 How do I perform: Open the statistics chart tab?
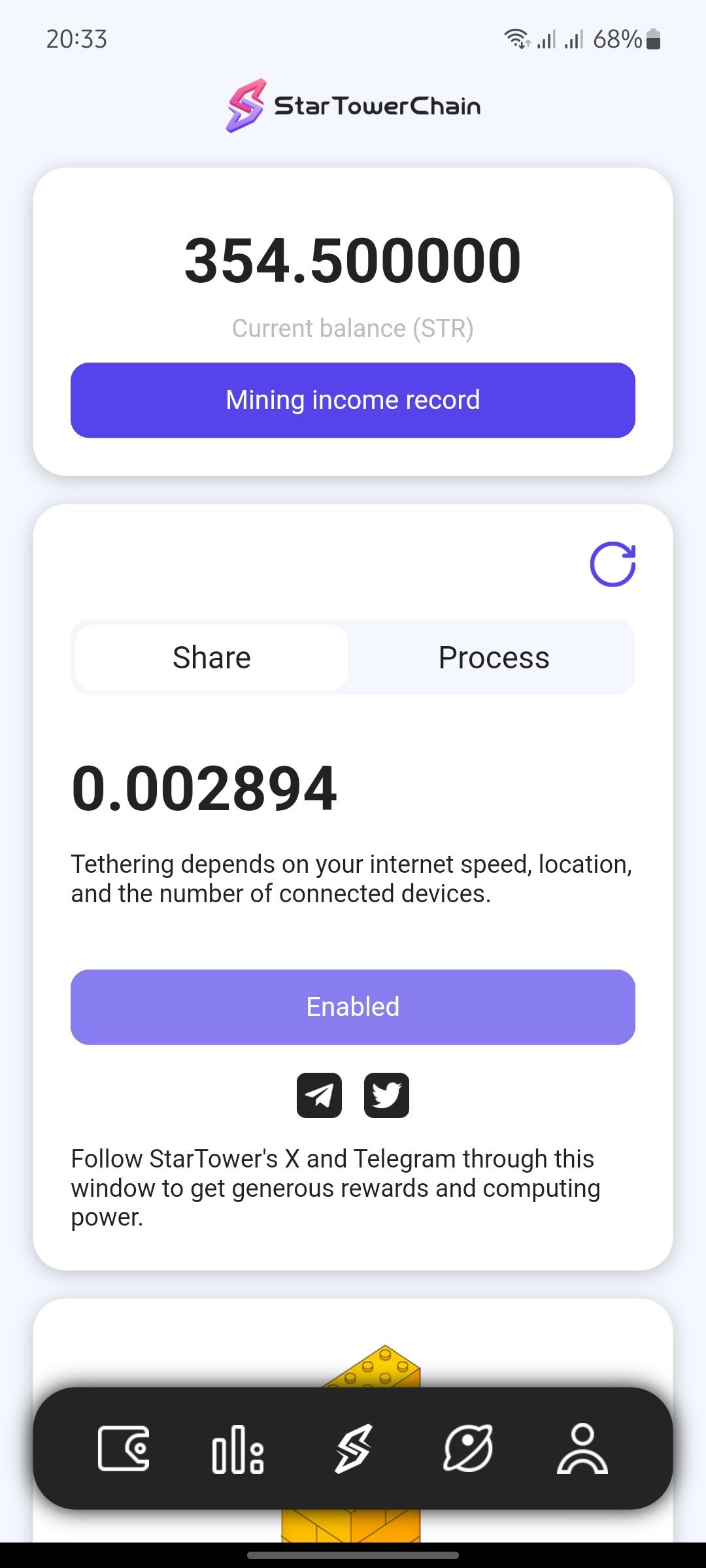(x=238, y=1448)
